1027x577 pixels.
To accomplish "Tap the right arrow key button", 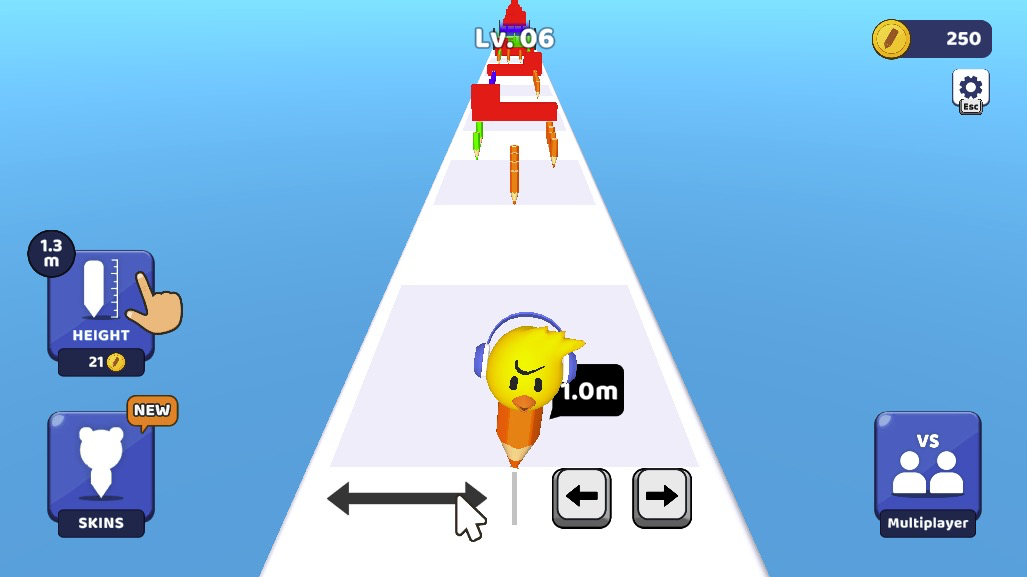I will coord(662,496).
